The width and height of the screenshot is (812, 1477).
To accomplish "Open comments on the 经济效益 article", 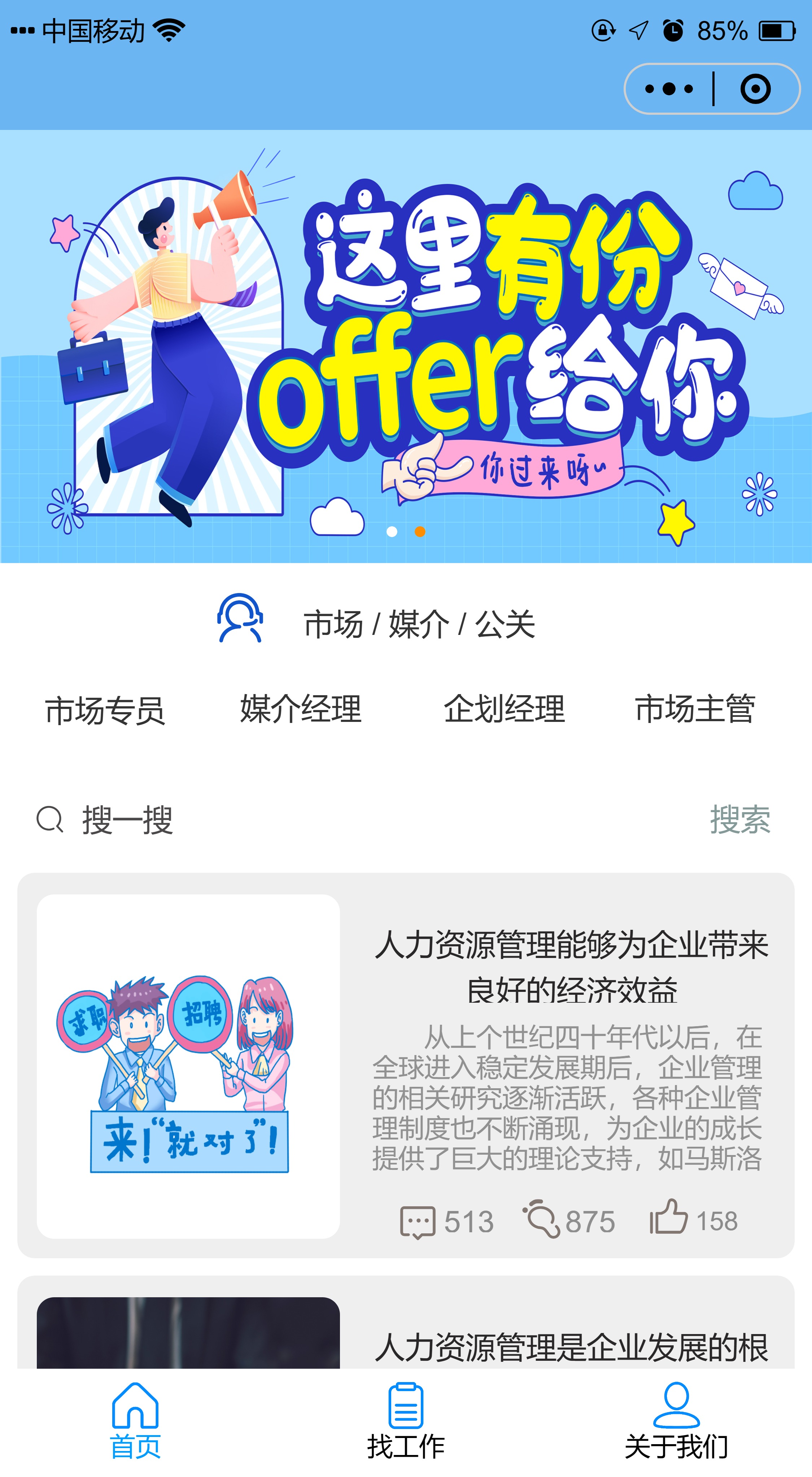I will tap(446, 1221).
